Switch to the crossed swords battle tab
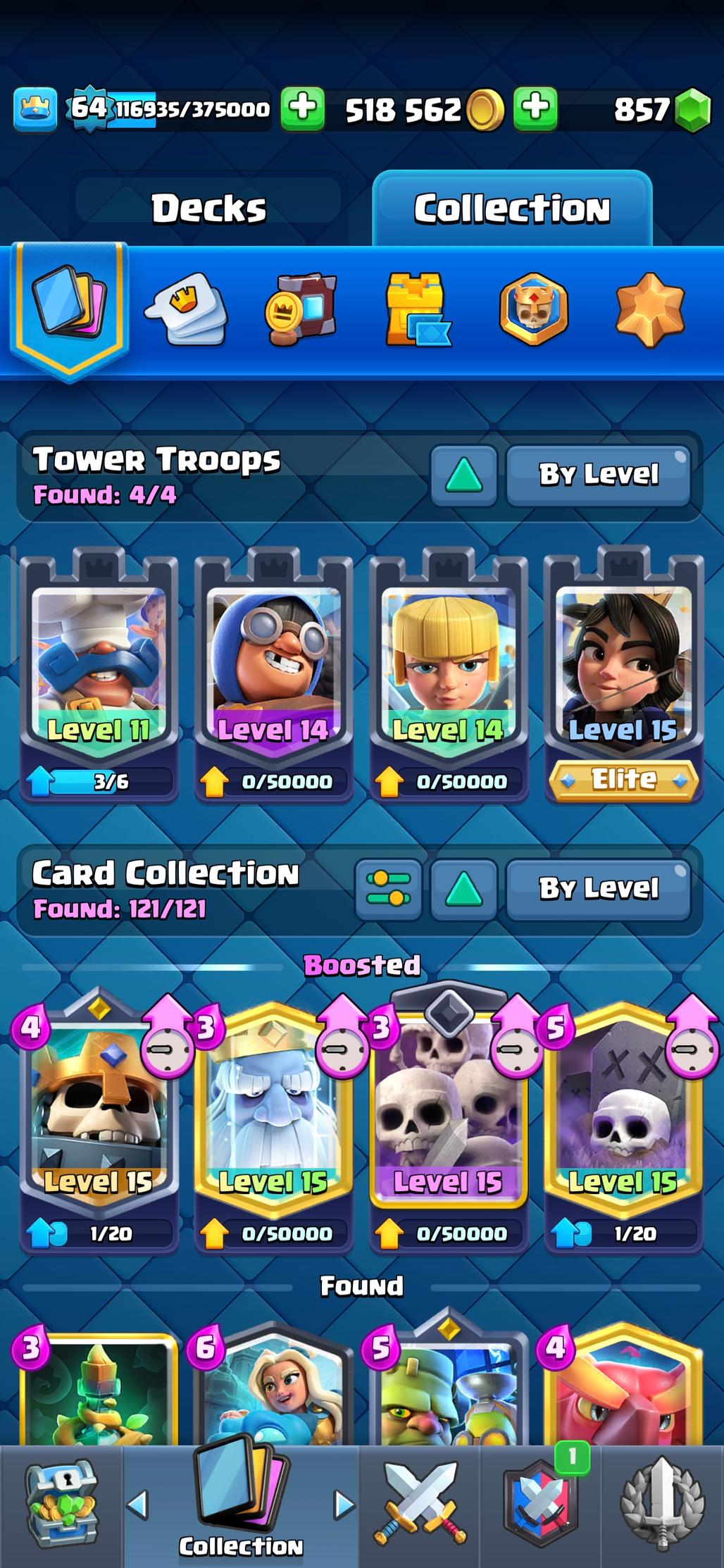 coord(420,1507)
